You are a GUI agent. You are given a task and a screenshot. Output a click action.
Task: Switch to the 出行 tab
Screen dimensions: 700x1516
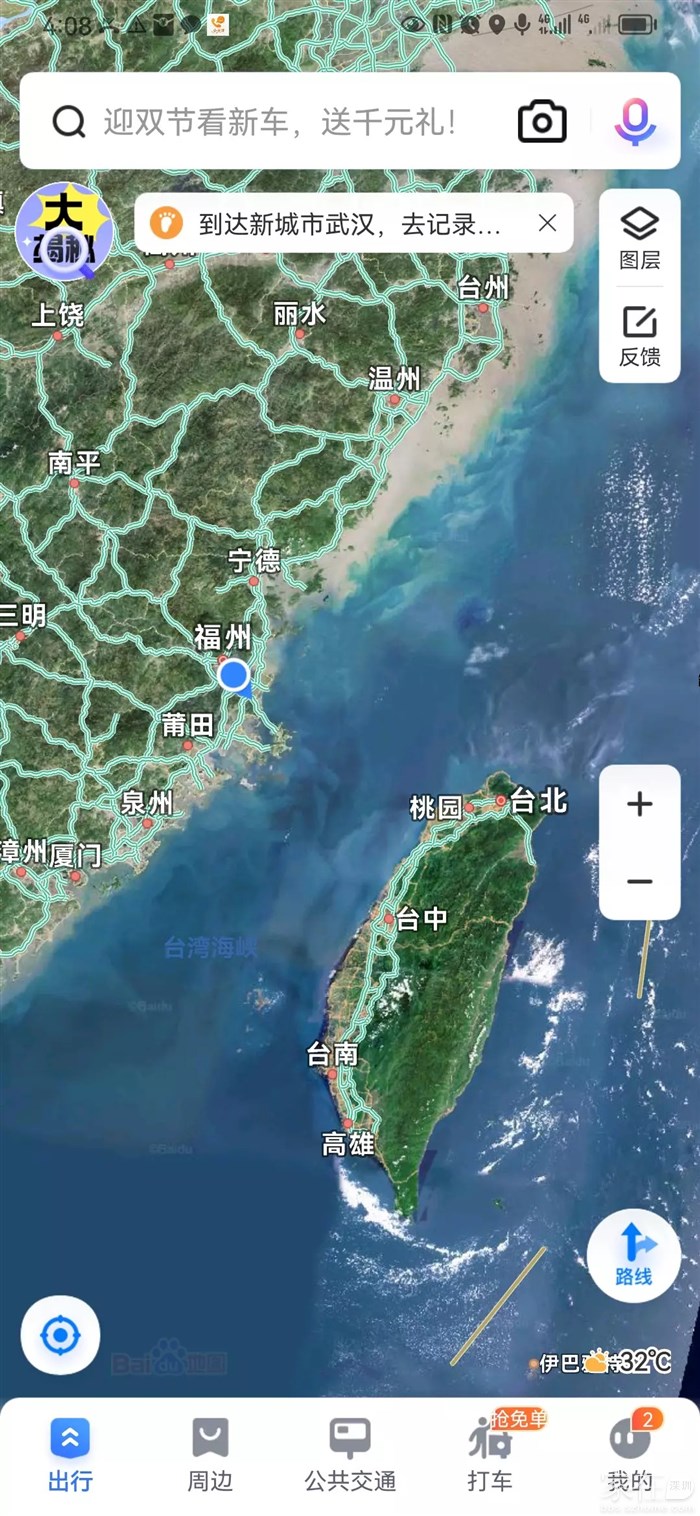tap(70, 1455)
